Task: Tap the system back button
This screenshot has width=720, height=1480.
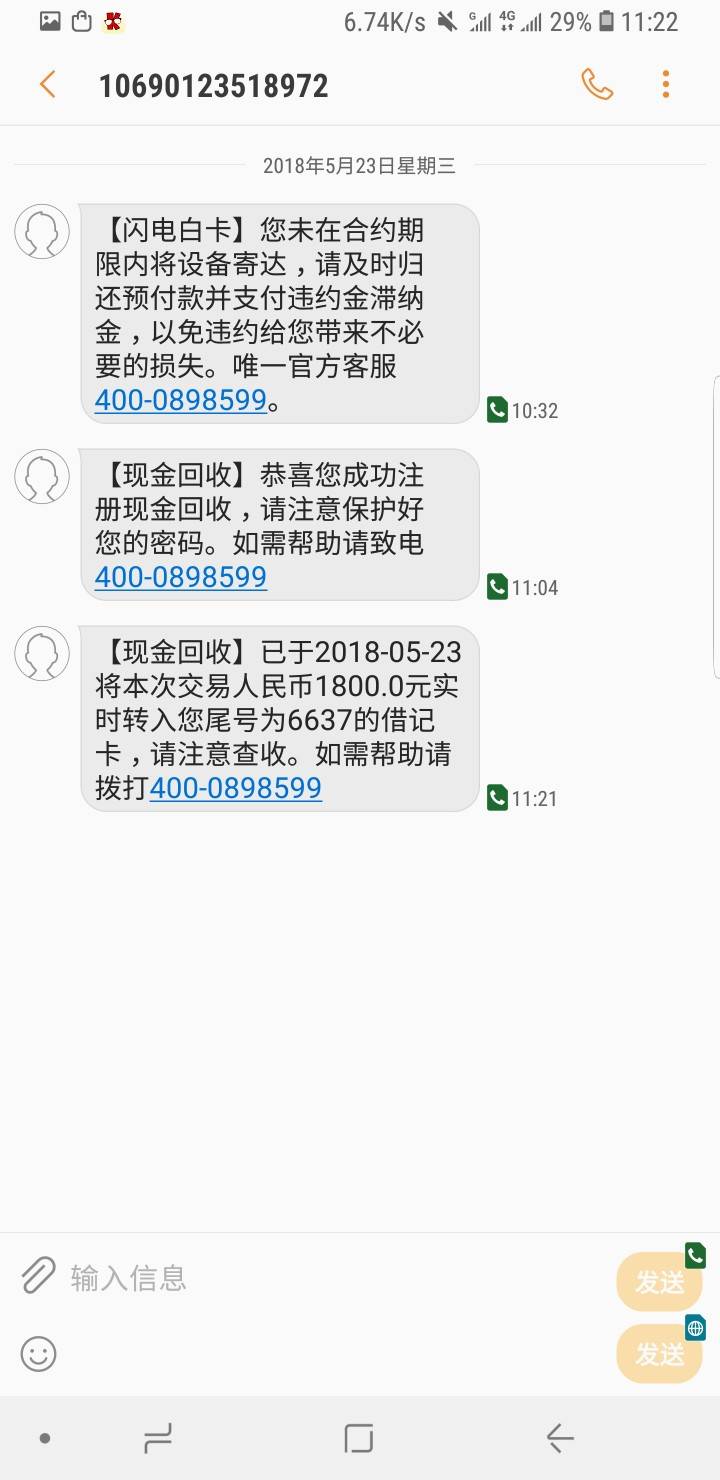Action: (x=560, y=1439)
